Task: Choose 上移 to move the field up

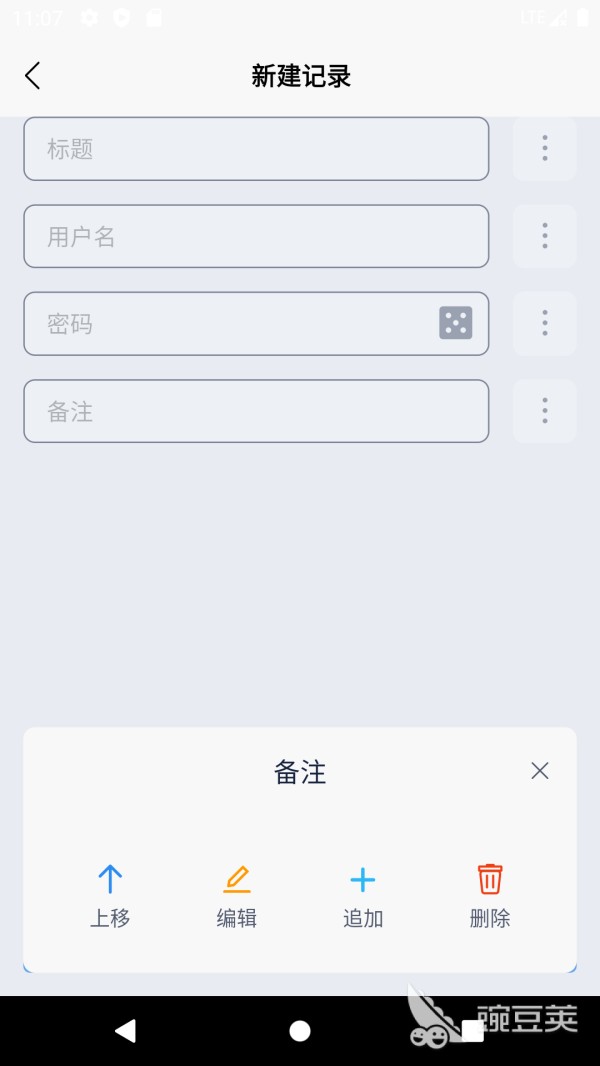Action: pyautogui.click(x=110, y=897)
